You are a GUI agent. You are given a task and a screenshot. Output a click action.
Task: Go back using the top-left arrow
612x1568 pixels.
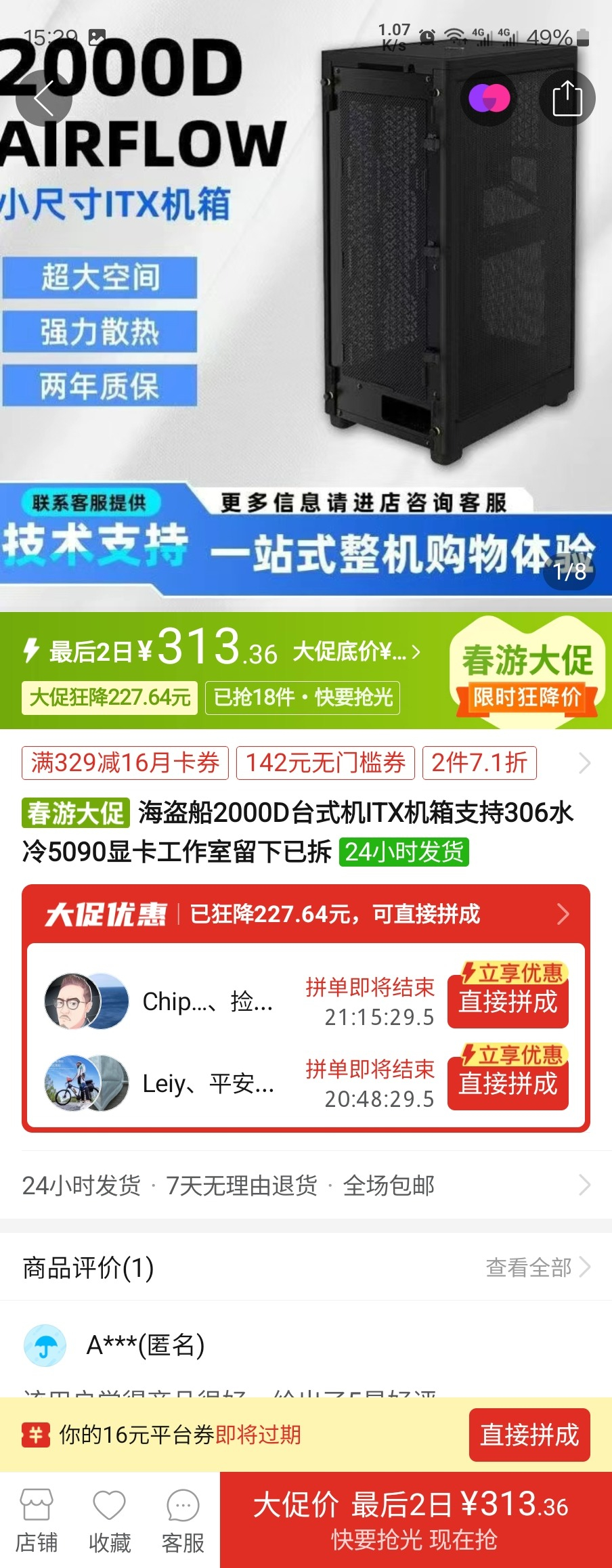[43, 99]
